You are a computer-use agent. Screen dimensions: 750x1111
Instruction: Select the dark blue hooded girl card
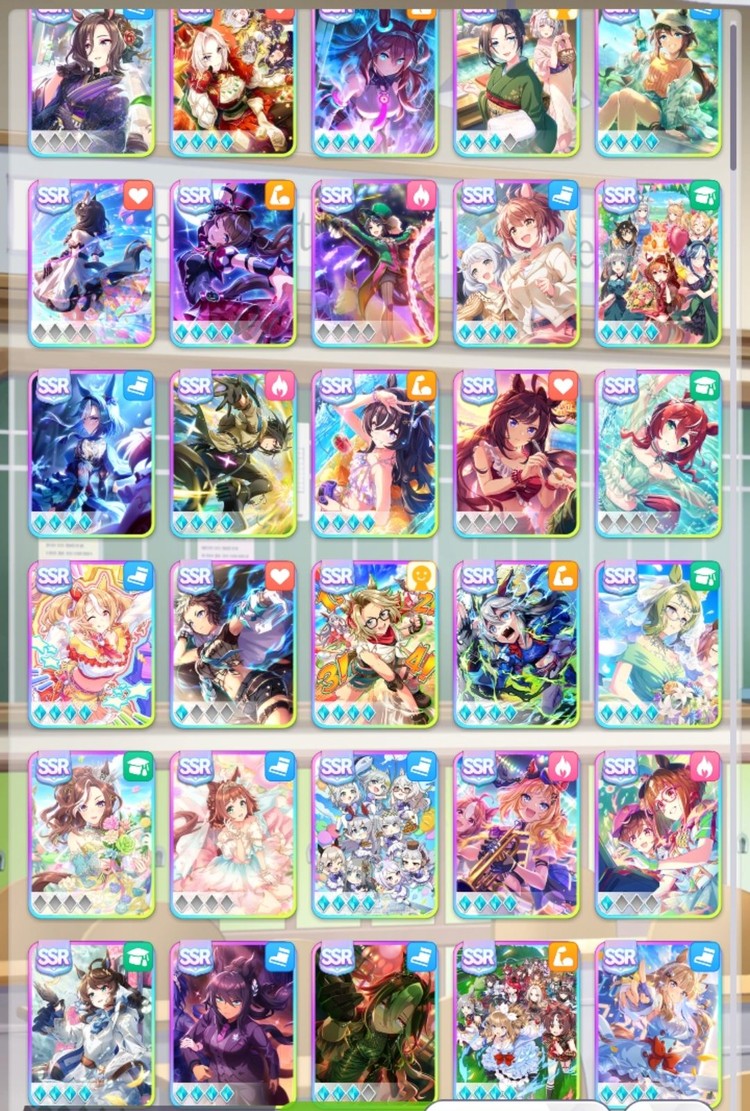pyautogui.click(x=91, y=454)
